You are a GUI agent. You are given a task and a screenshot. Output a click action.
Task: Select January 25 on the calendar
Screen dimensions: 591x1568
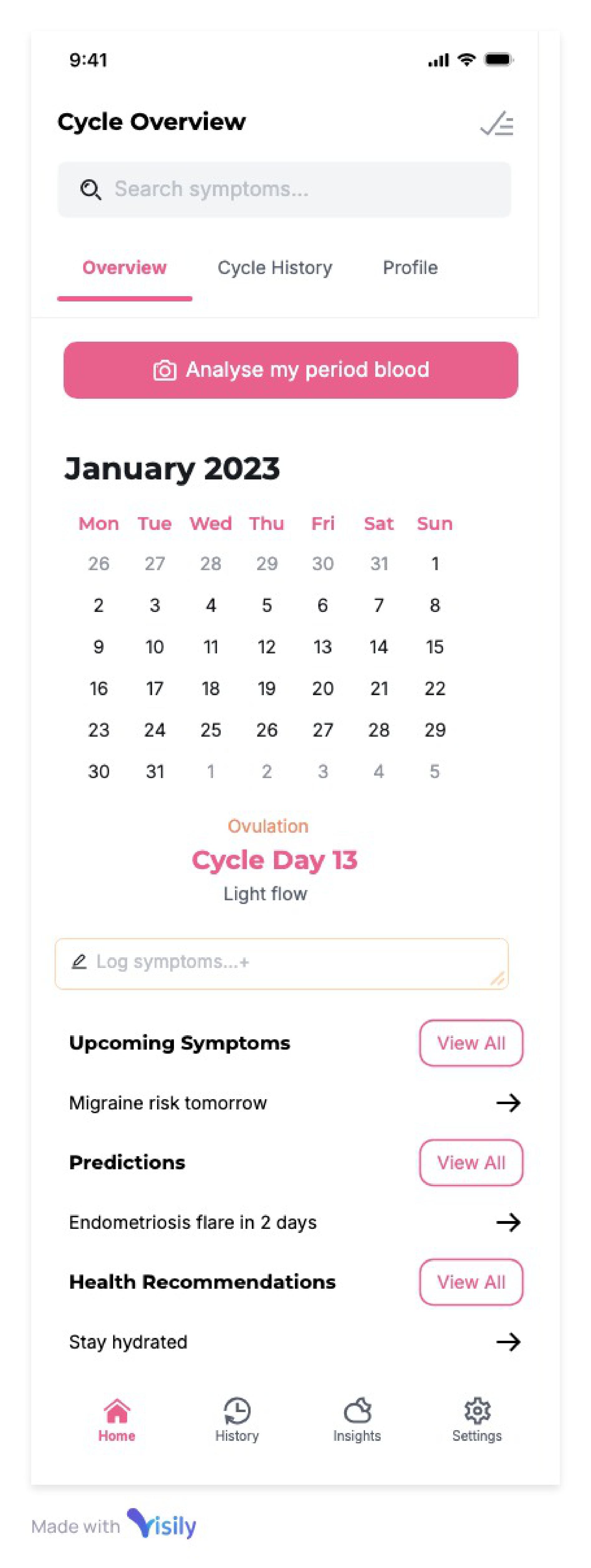[x=211, y=730]
